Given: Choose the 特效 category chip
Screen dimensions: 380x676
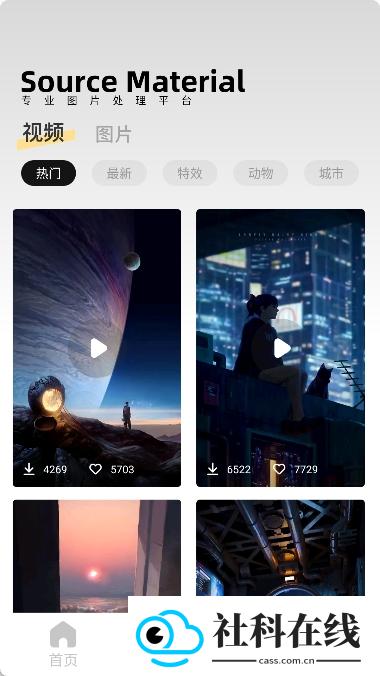Looking at the screenshot, I should [x=190, y=173].
